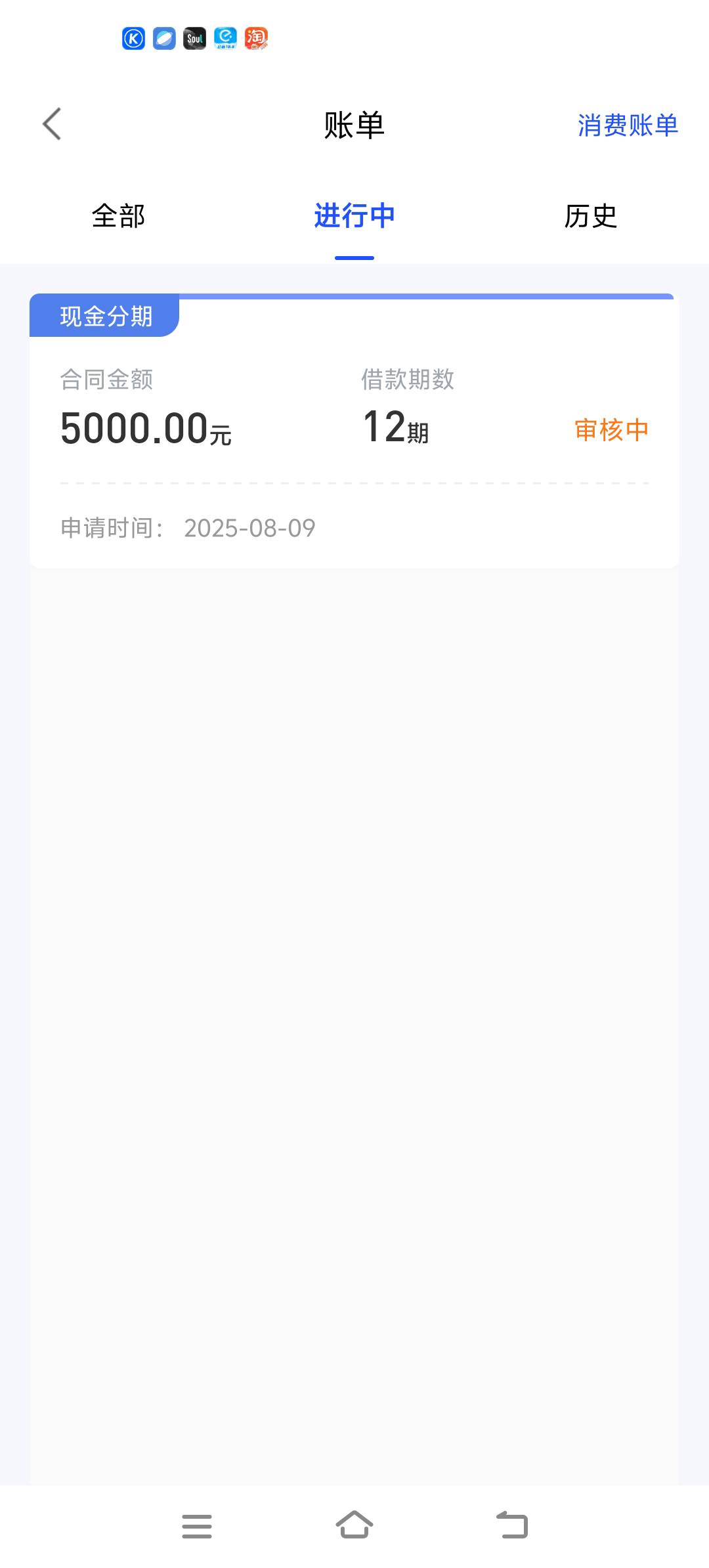This screenshot has width=709, height=1568.
Task: Tap the system home button
Action: 354,1525
